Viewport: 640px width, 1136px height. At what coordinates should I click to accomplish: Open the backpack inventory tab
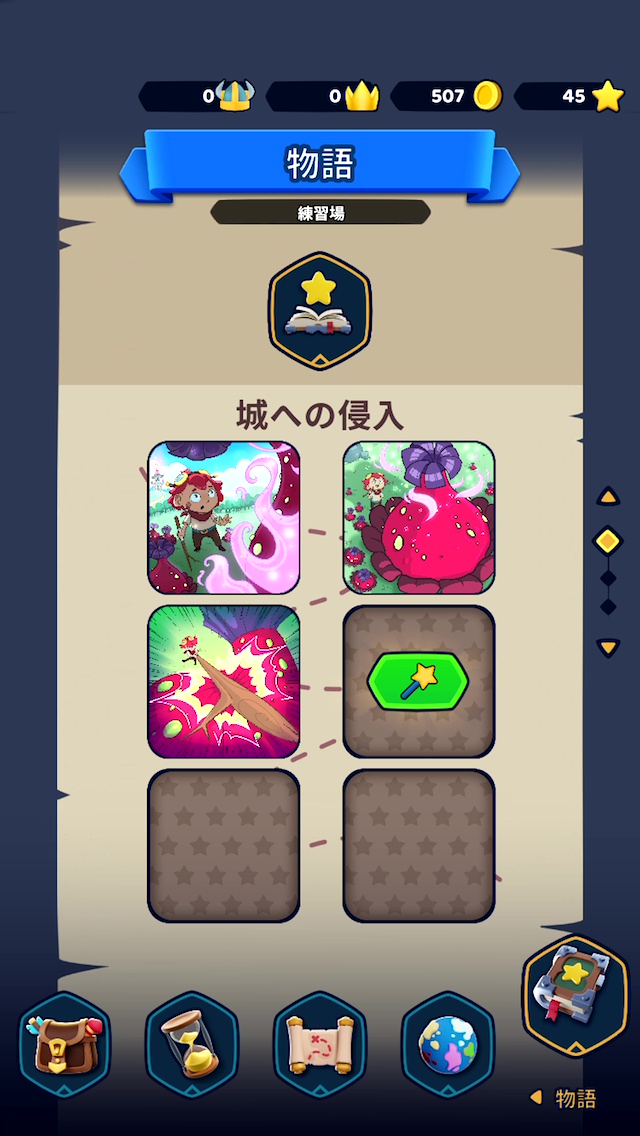tap(64, 1045)
